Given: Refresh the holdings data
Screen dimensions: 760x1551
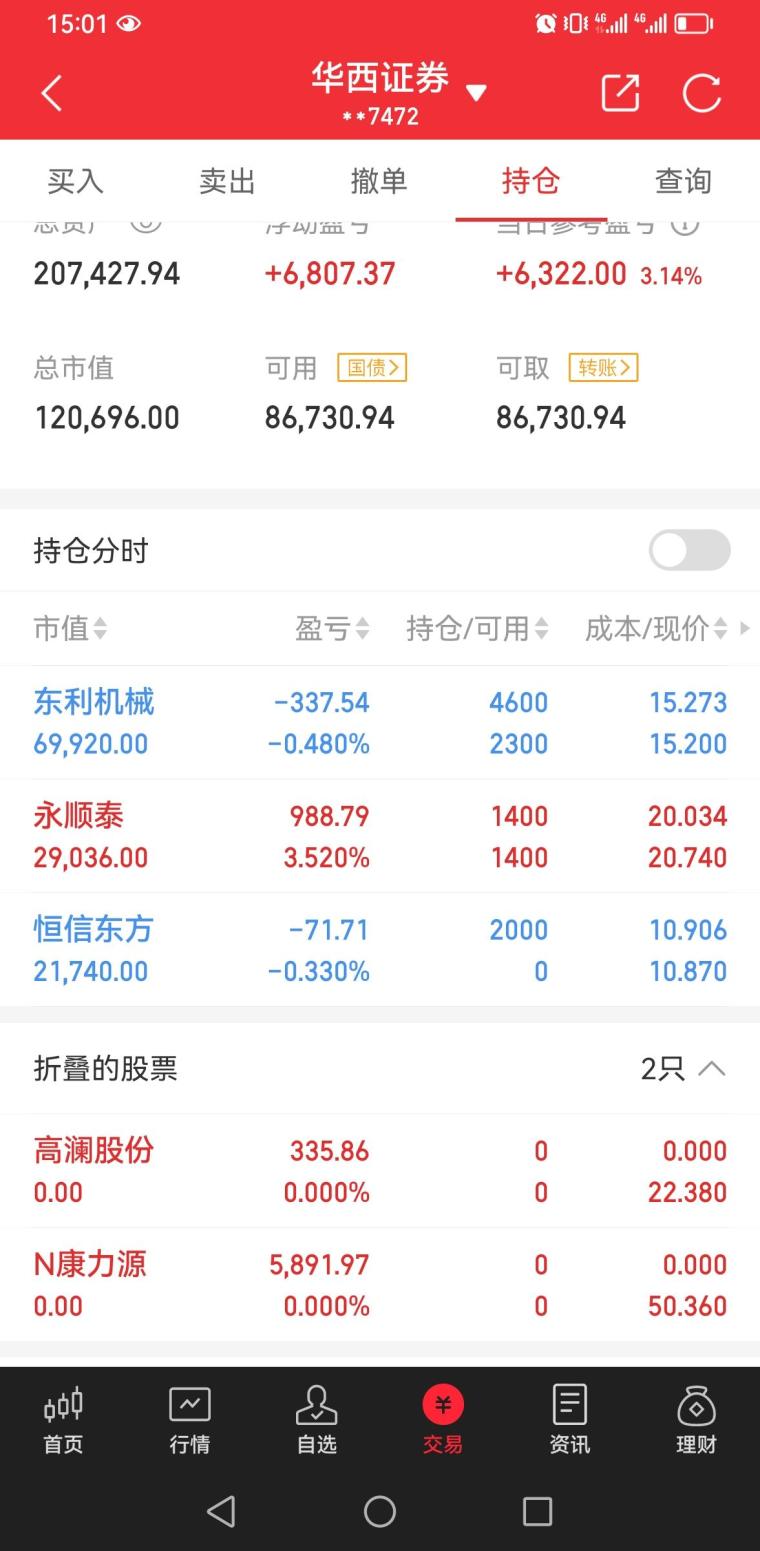Looking at the screenshot, I should (701, 93).
